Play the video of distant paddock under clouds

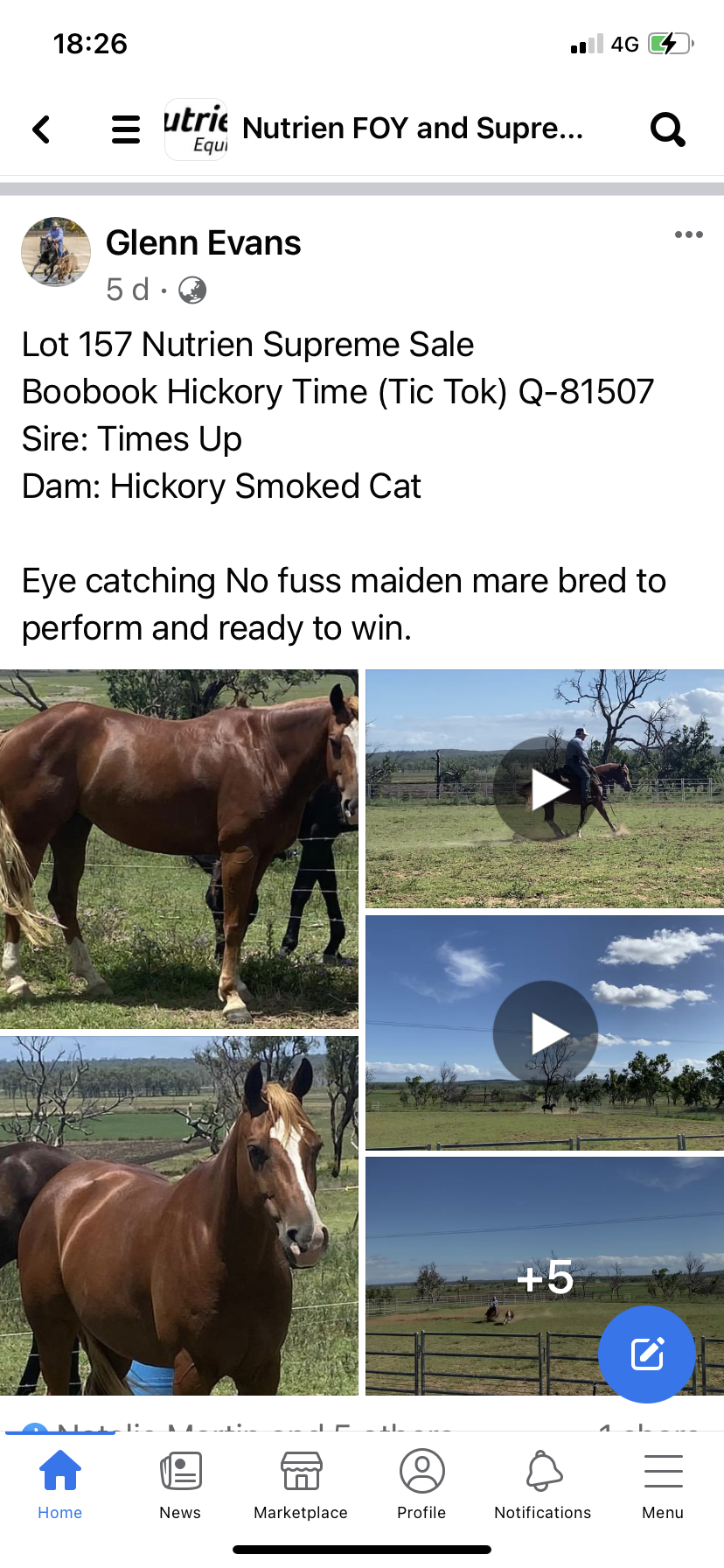(545, 1033)
